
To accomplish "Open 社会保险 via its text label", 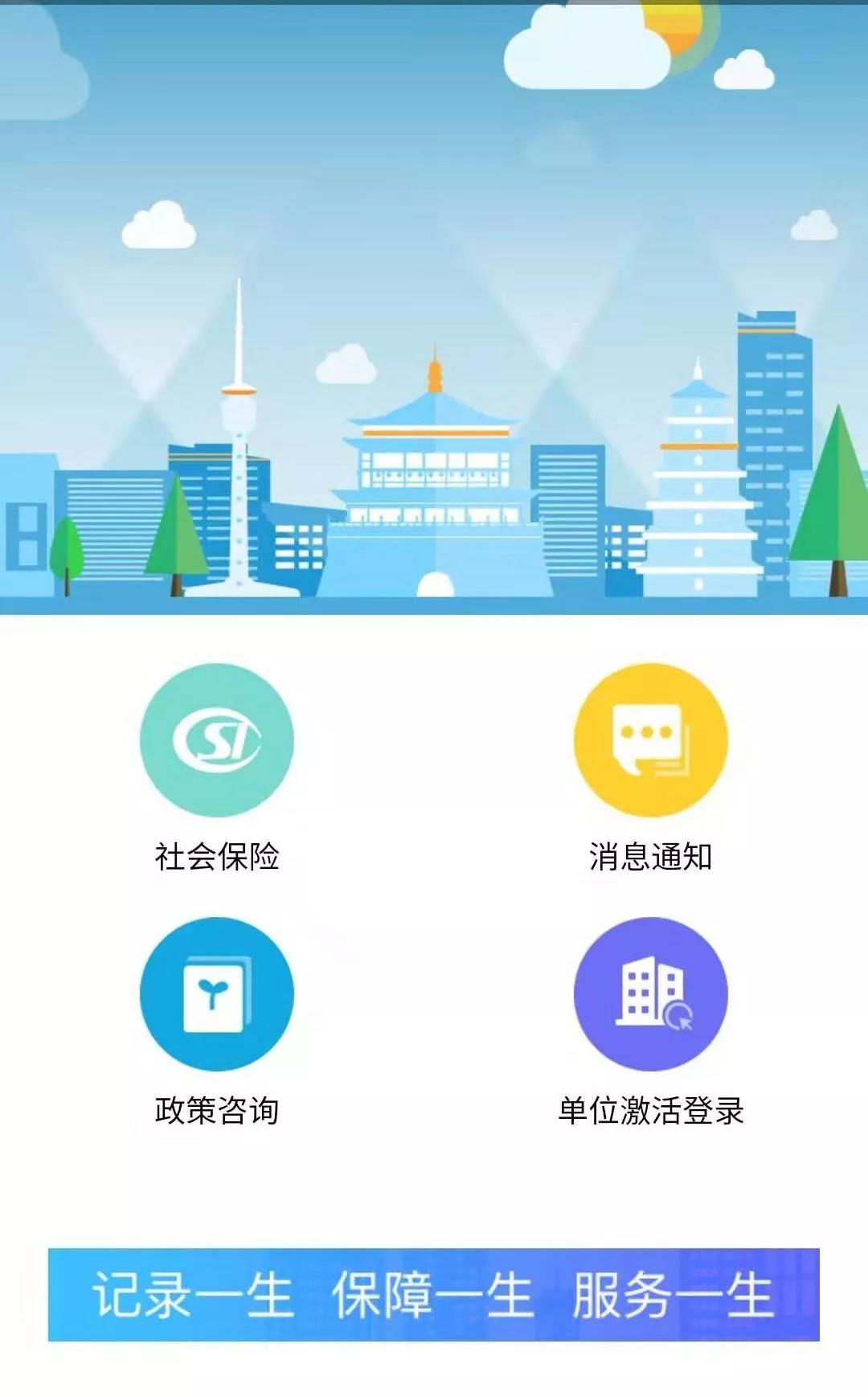I will (217, 858).
